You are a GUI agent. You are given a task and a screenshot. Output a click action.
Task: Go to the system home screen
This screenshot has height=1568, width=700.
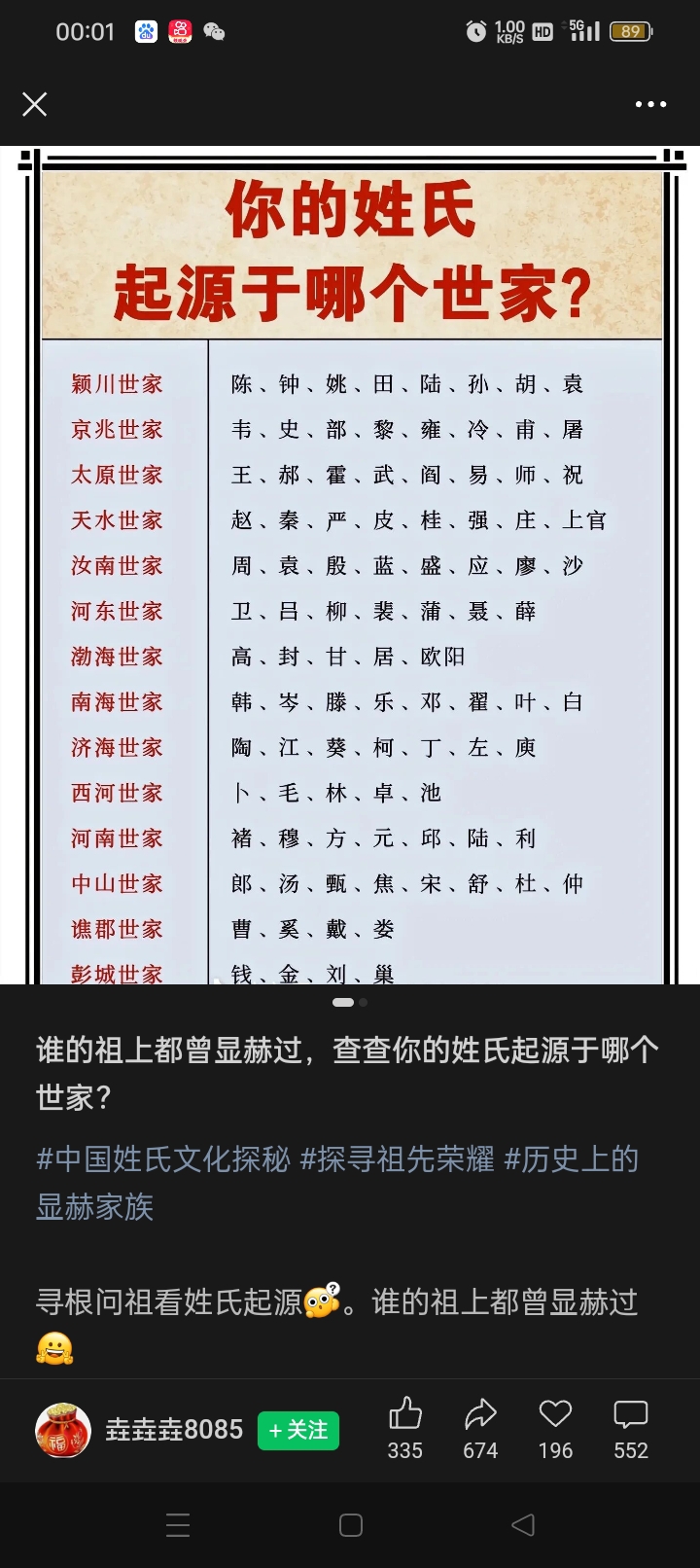pyautogui.click(x=351, y=1524)
